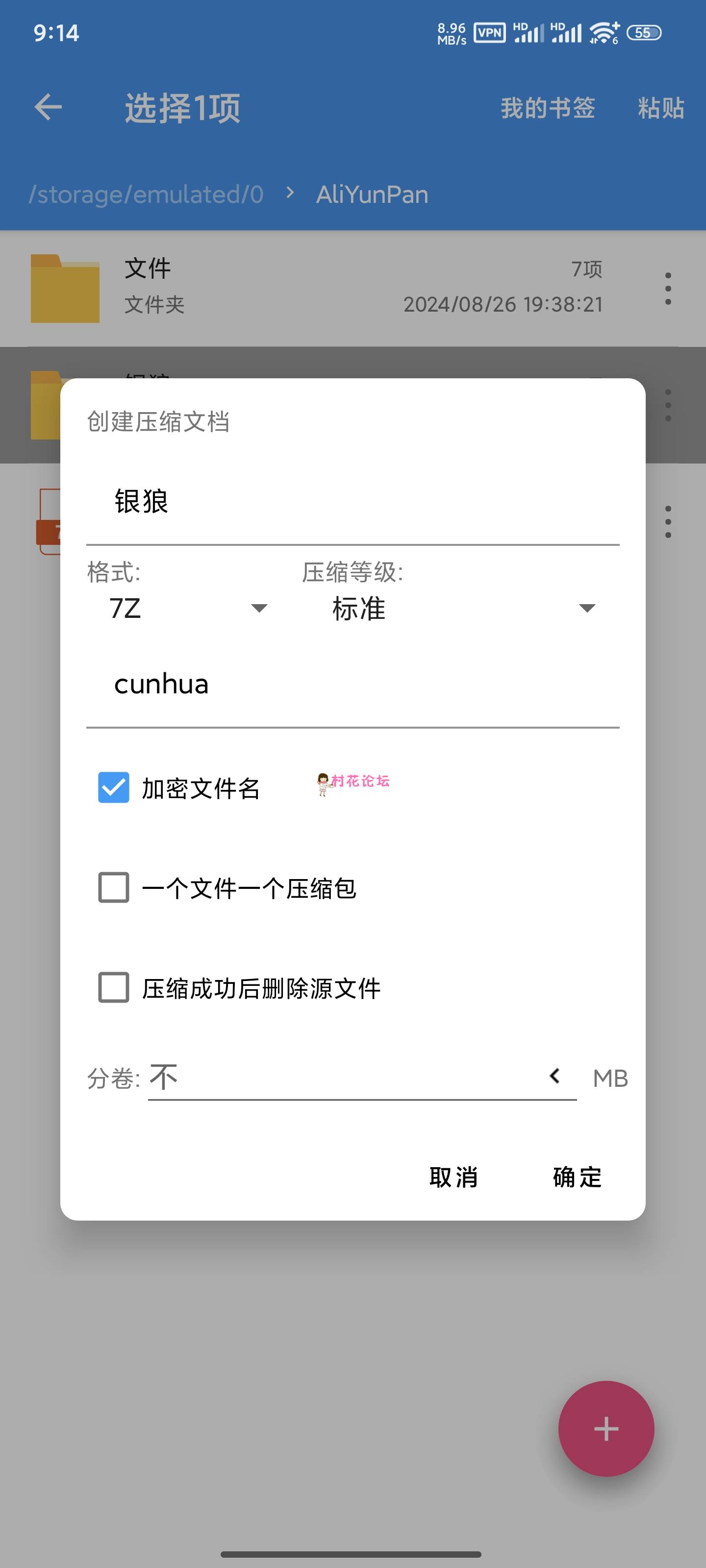Cancel the dialog with 取消
This screenshot has height=1568, width=706.
(454, 1177)
